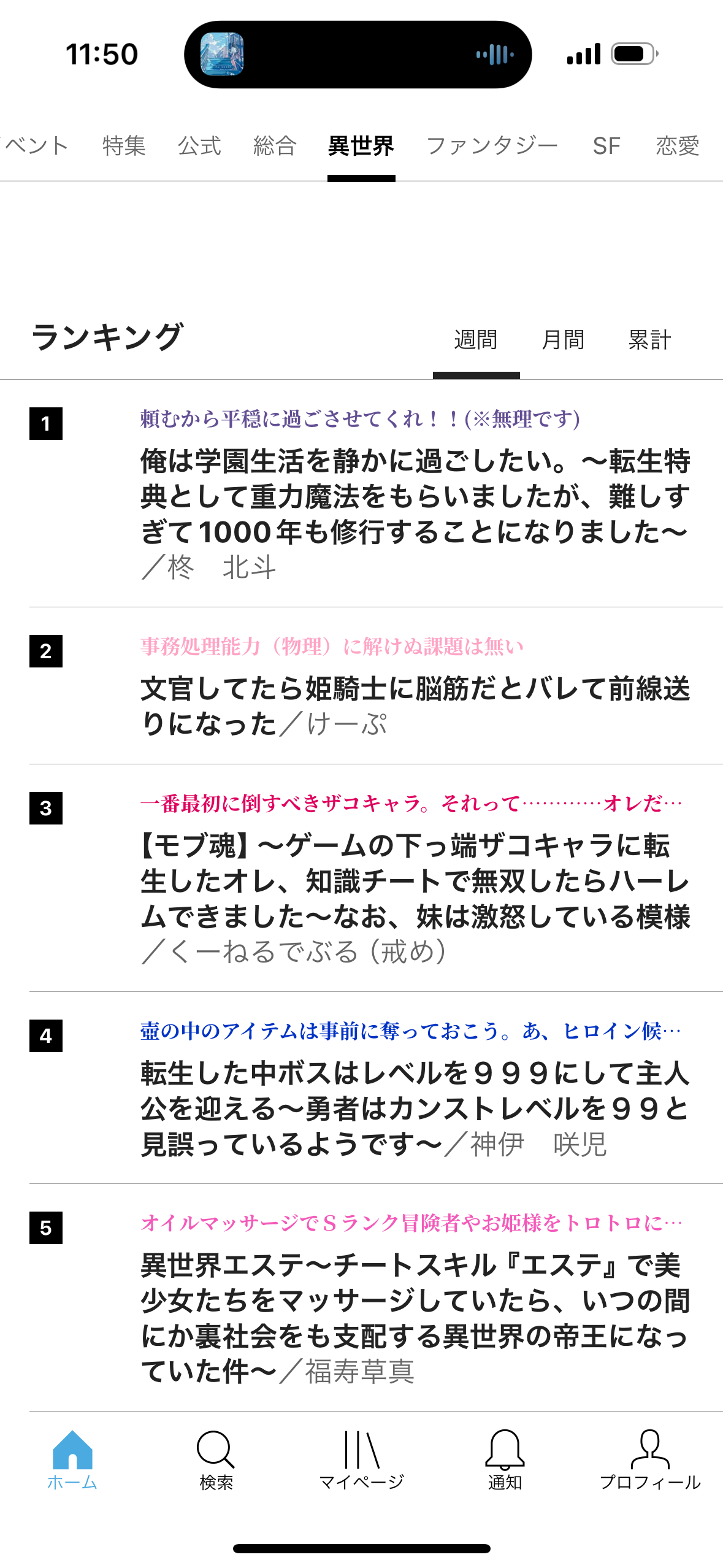Screen dimensions: 723x1568
Task: Tap the ホーム bottom tab
Action: click(72, 1460)
